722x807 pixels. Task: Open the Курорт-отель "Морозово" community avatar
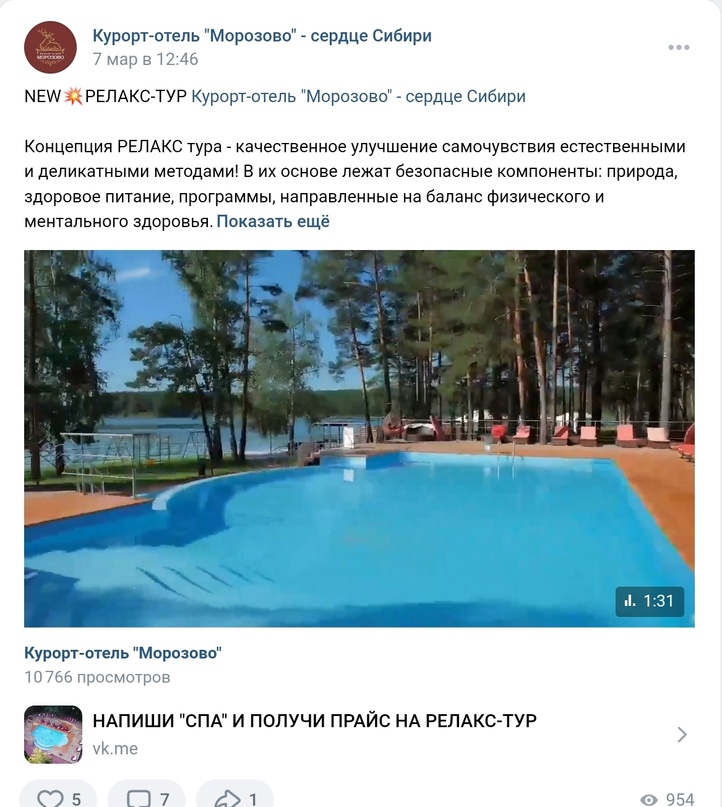(50, 47)
